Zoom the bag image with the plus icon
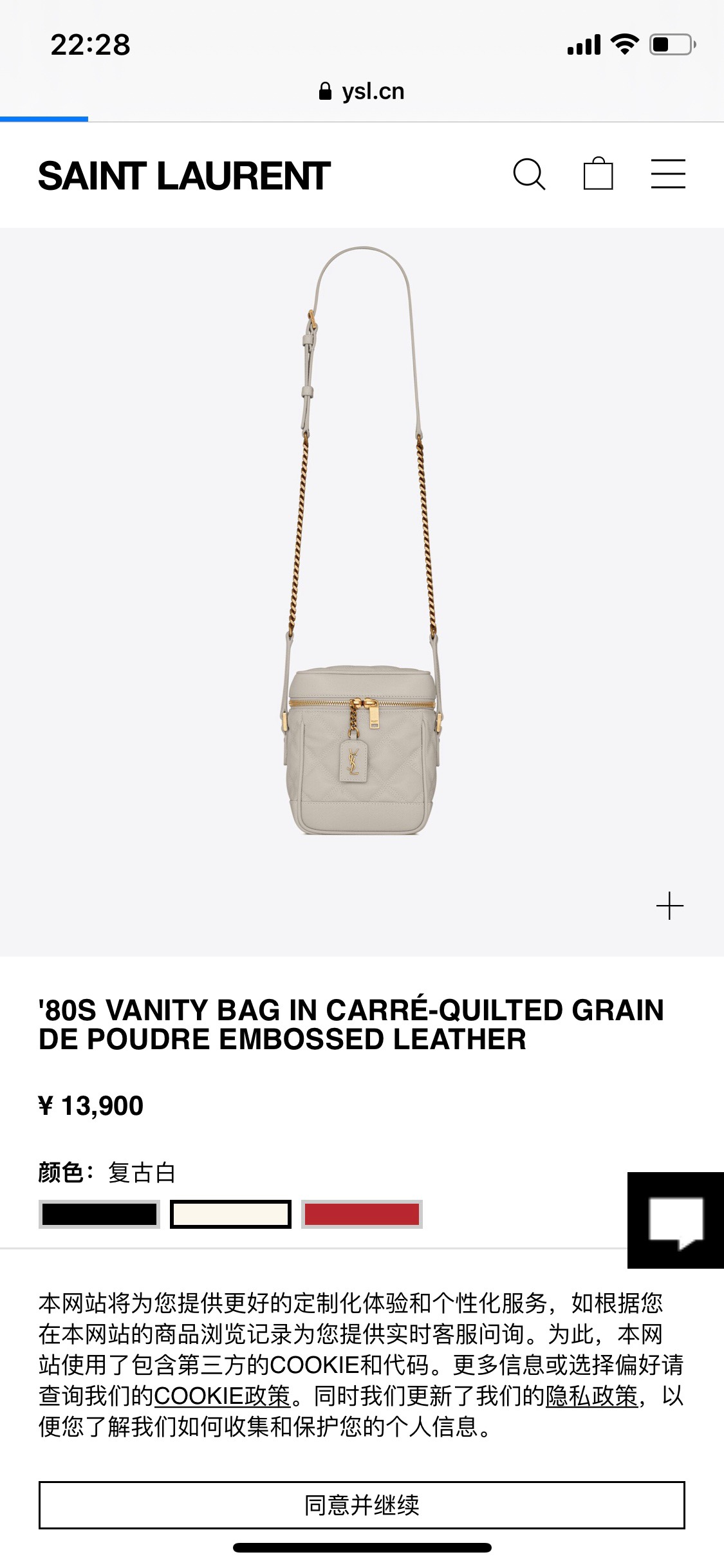This screenshot has width=724, height=1568. pyautogui.click(x=669, y=906)
